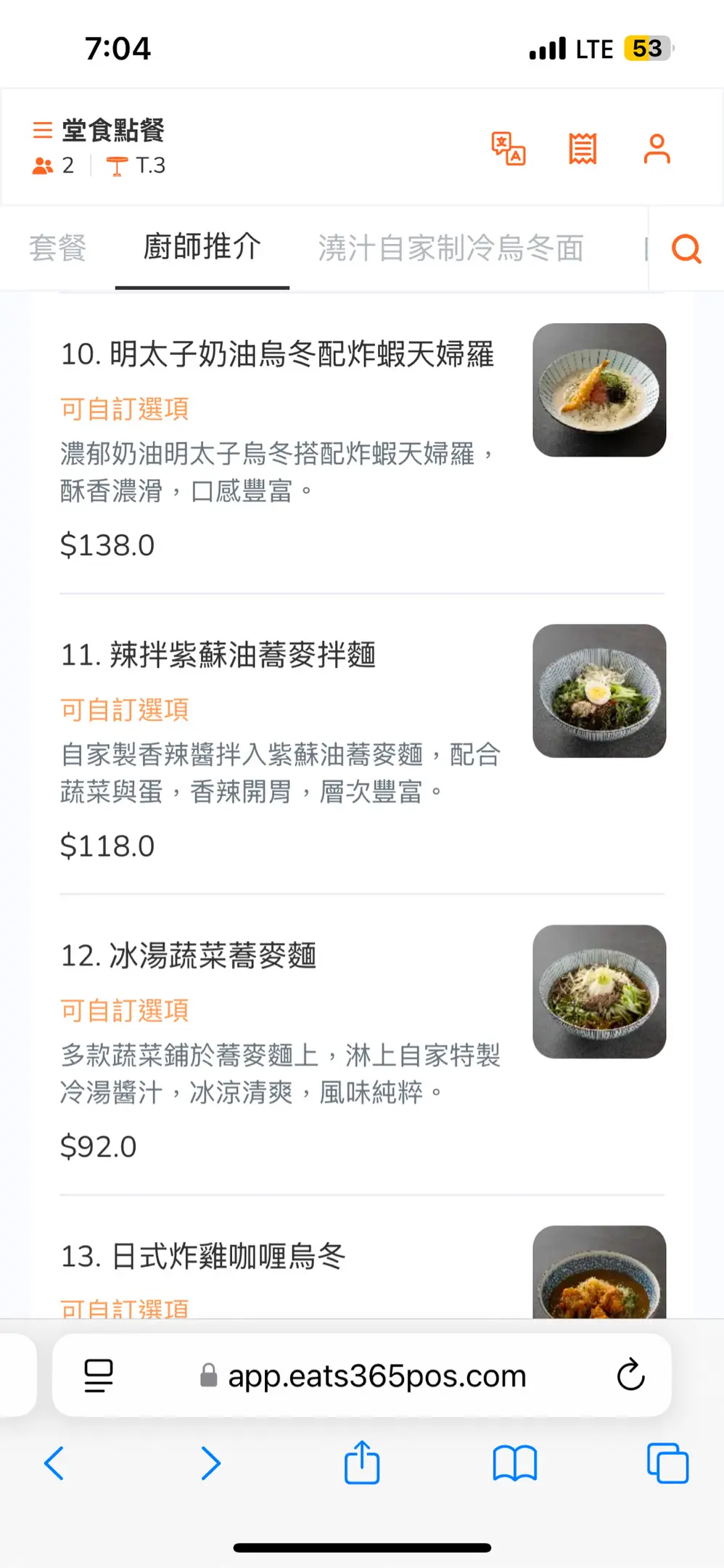Open the language translation icon
The image size is (724, 1568).
[x=509, y=149]
